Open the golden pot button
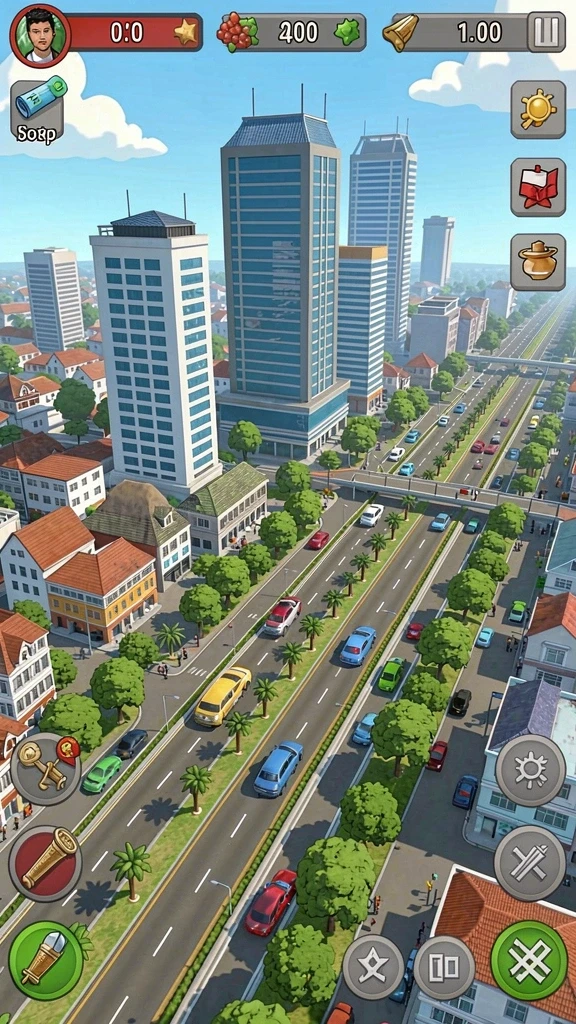Viewport: 576px width, 1024px height. coord(537,263)
